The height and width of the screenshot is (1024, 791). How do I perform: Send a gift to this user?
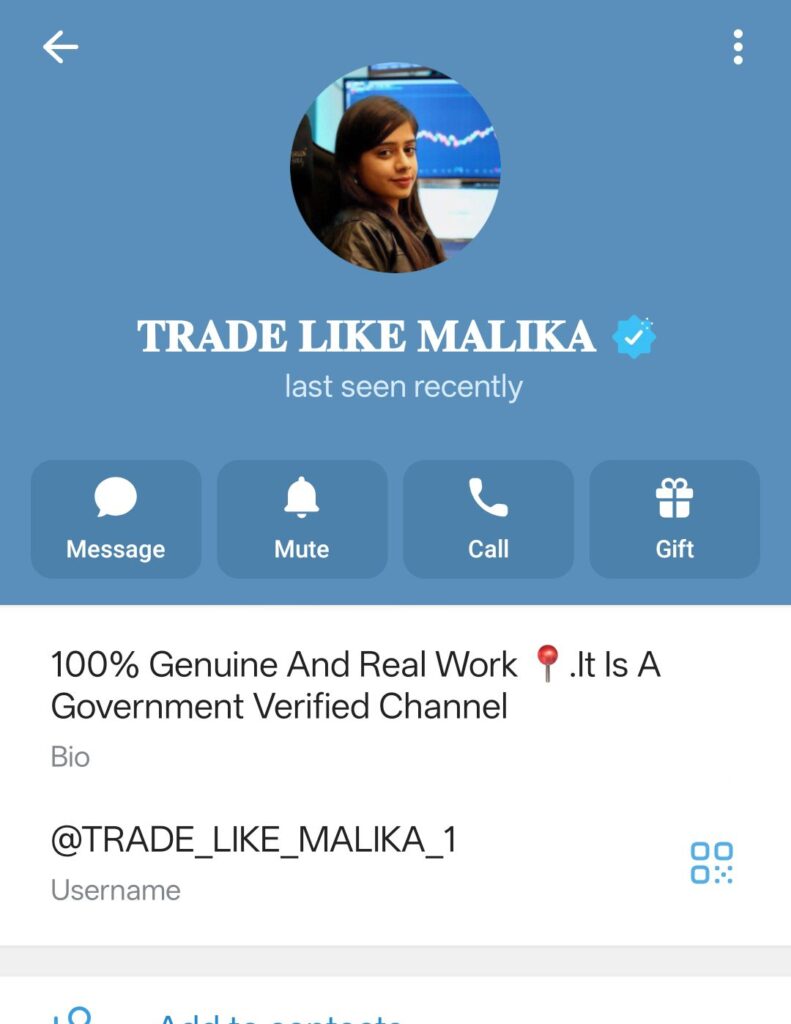coord(674,519)
